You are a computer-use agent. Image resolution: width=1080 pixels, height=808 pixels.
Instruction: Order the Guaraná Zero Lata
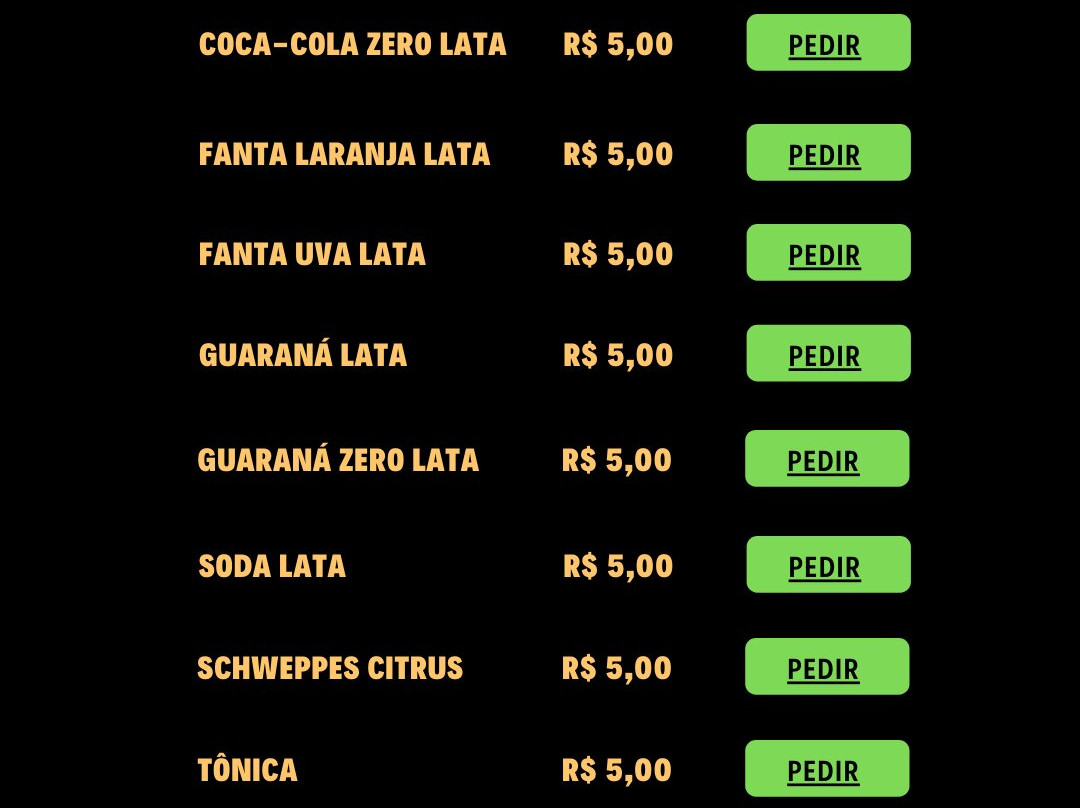827,459
